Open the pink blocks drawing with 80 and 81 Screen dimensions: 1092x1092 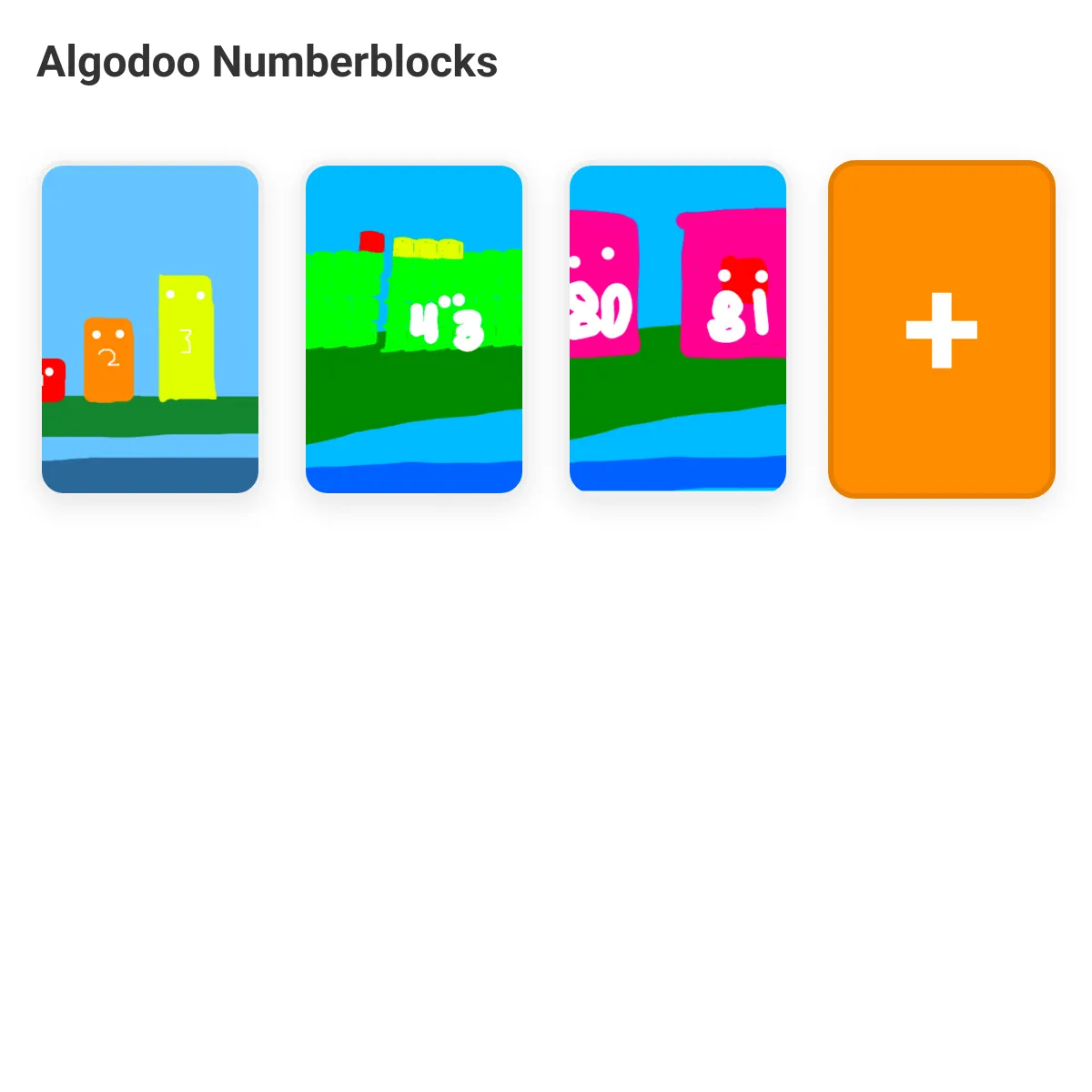[x=678, y=329]
